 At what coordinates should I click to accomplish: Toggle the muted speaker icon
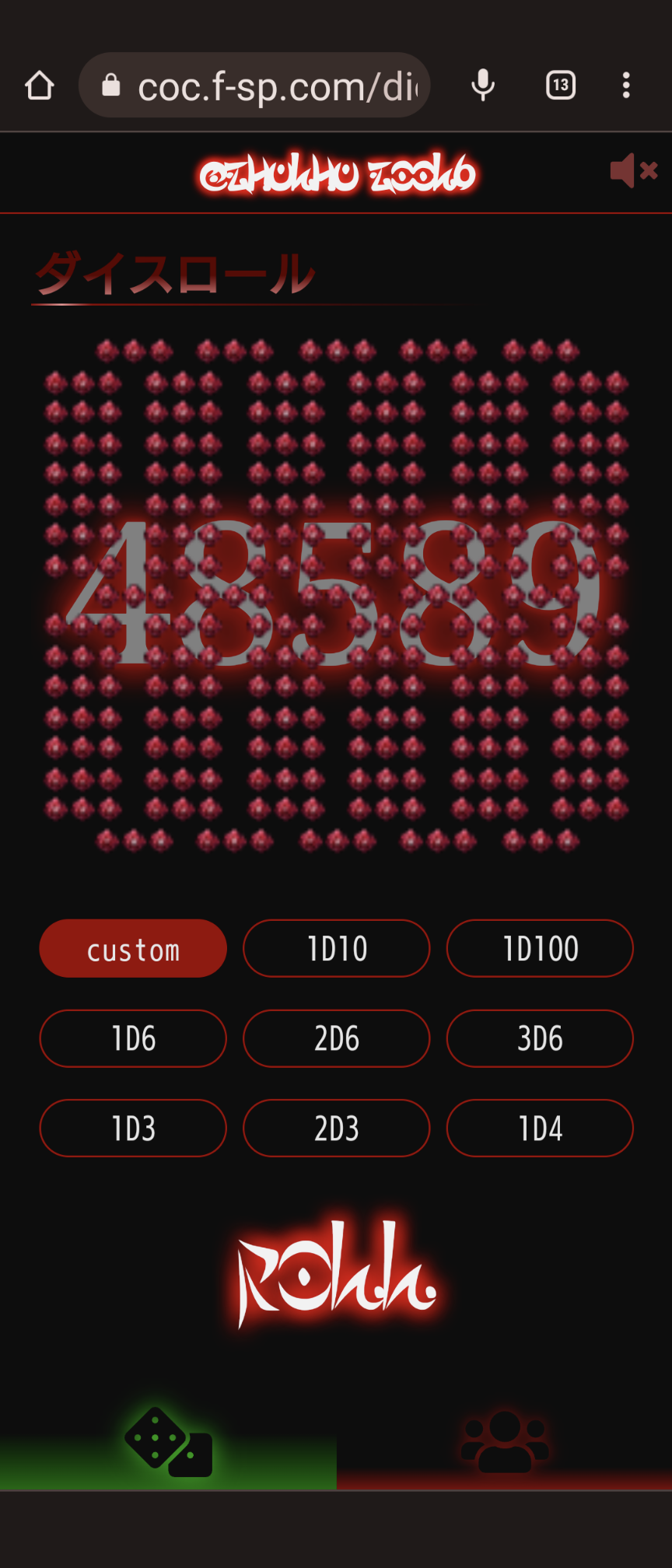pyautogui.click(x=634, y=170)
